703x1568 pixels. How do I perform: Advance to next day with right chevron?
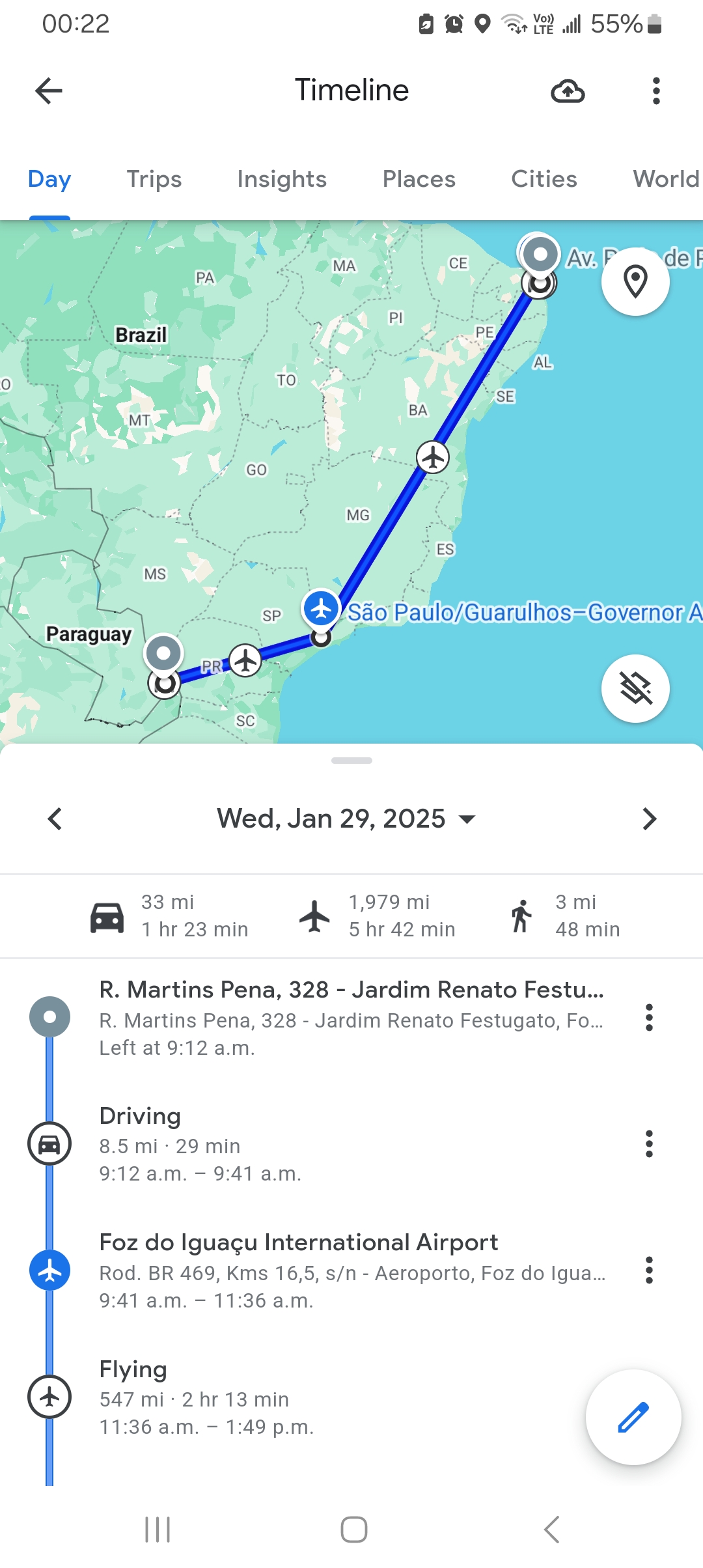pyautogui.click(x=648, y=819)
